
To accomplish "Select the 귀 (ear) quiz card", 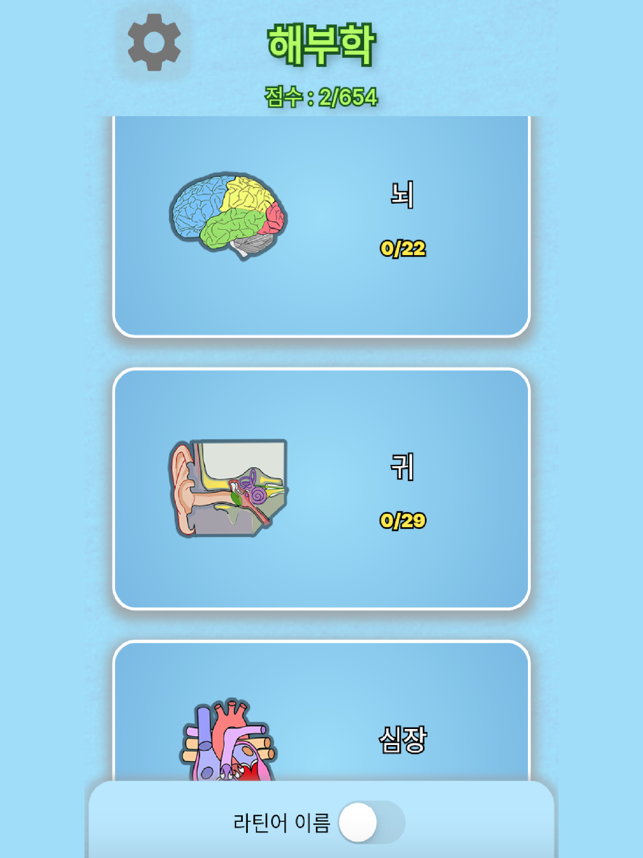I will pos(321,488).
